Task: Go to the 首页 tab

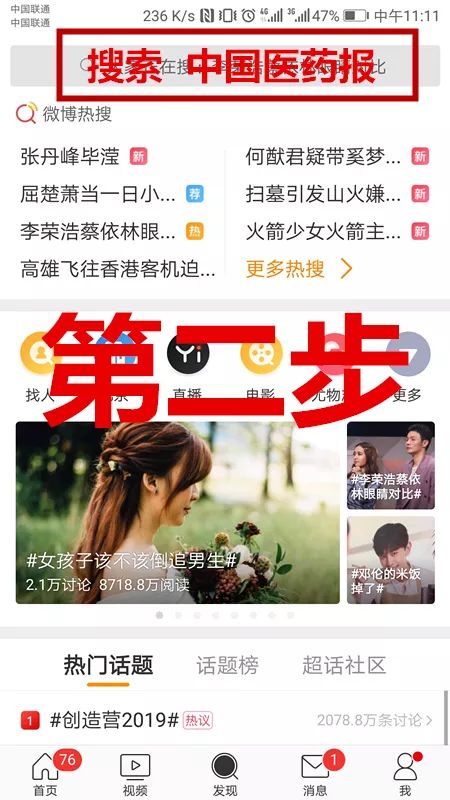Action: point(46,773)
